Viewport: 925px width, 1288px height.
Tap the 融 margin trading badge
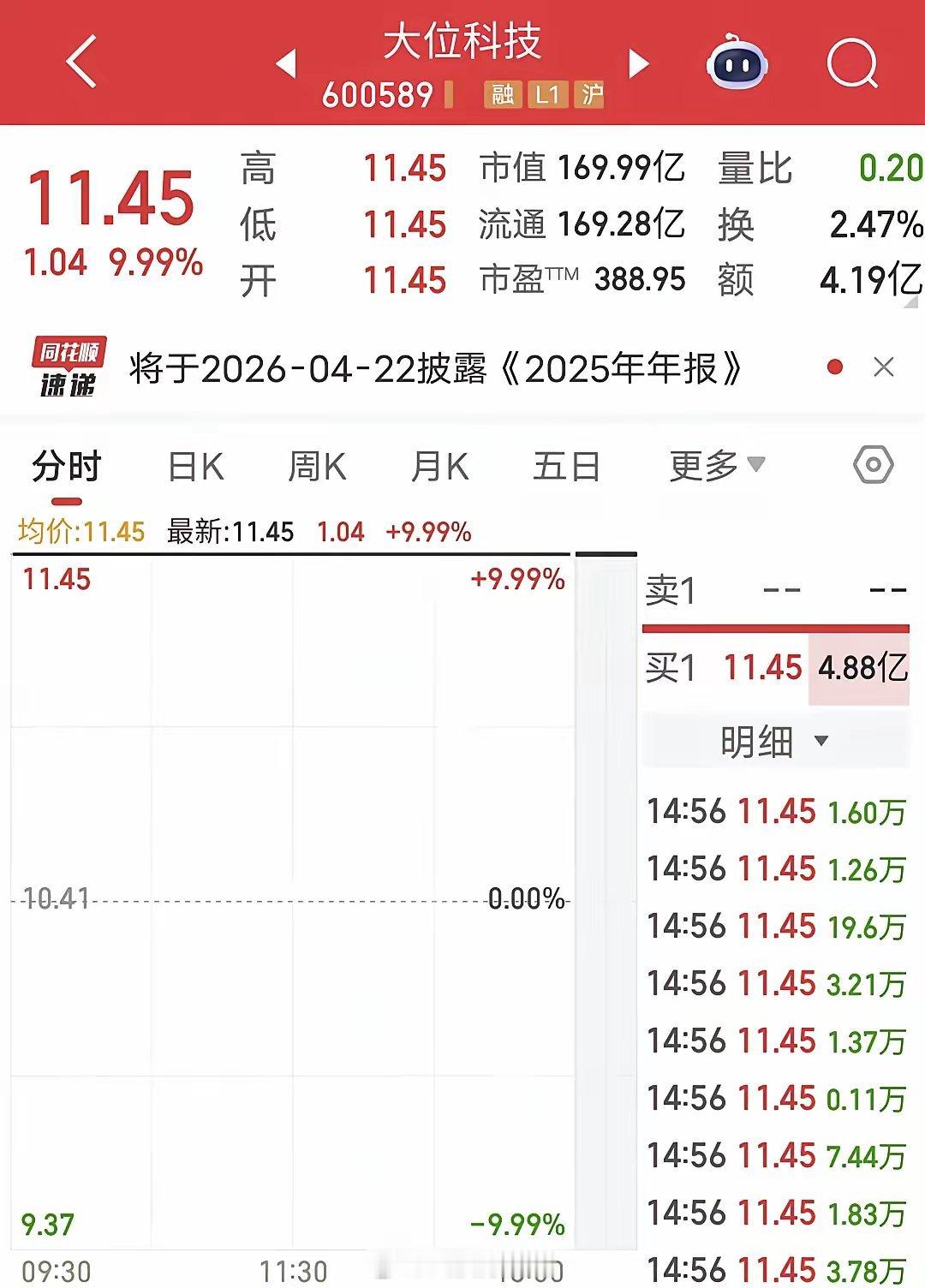(504, 96)
